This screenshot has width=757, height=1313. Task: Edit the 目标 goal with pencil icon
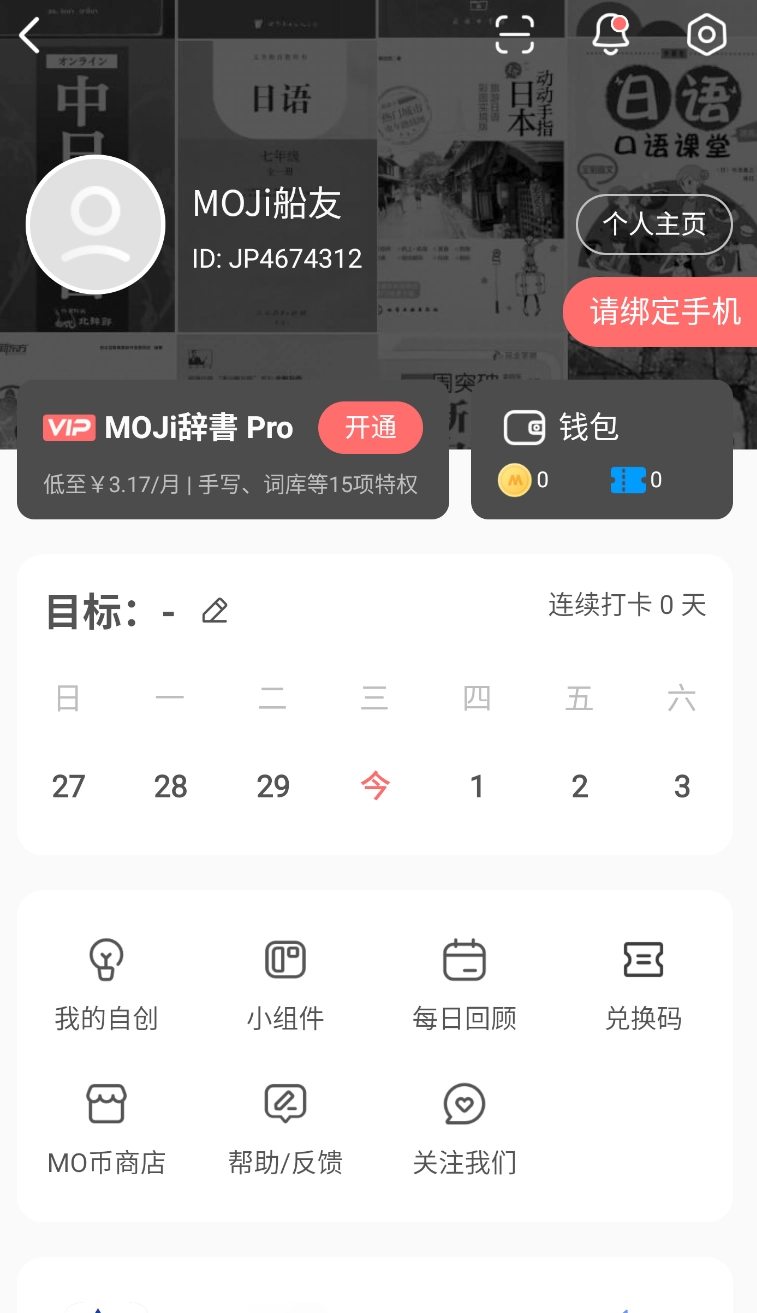point(215,611)
